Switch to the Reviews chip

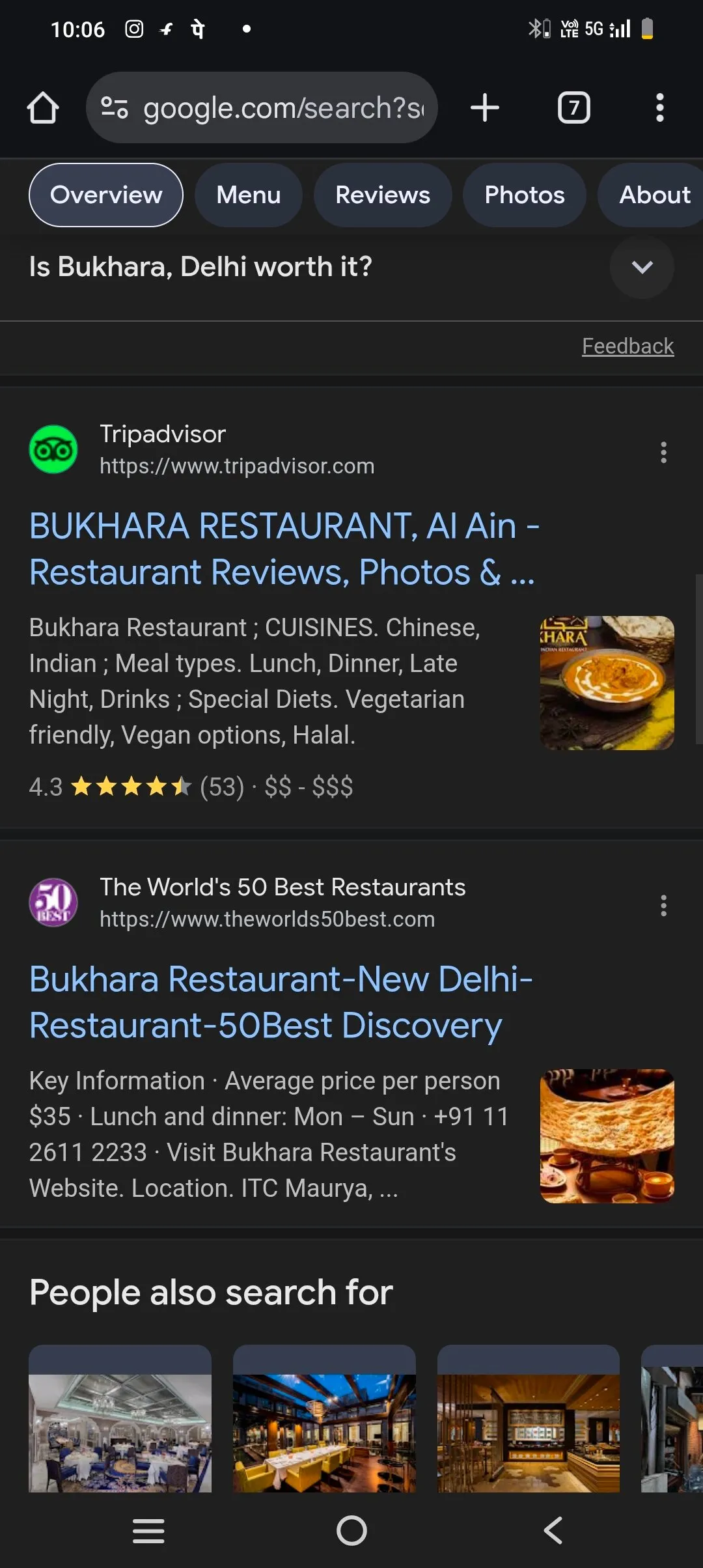382,195
